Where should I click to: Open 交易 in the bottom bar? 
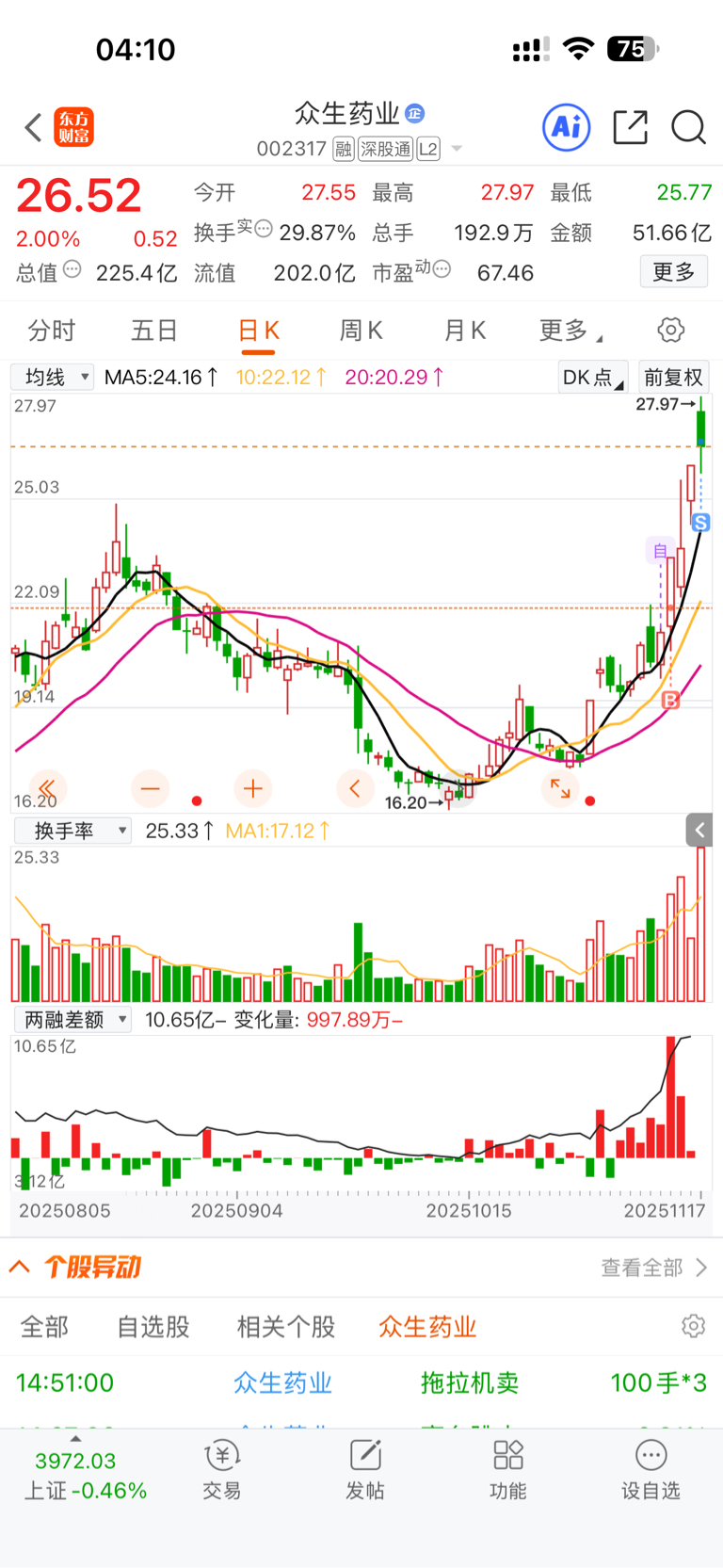click(222, 1469)
